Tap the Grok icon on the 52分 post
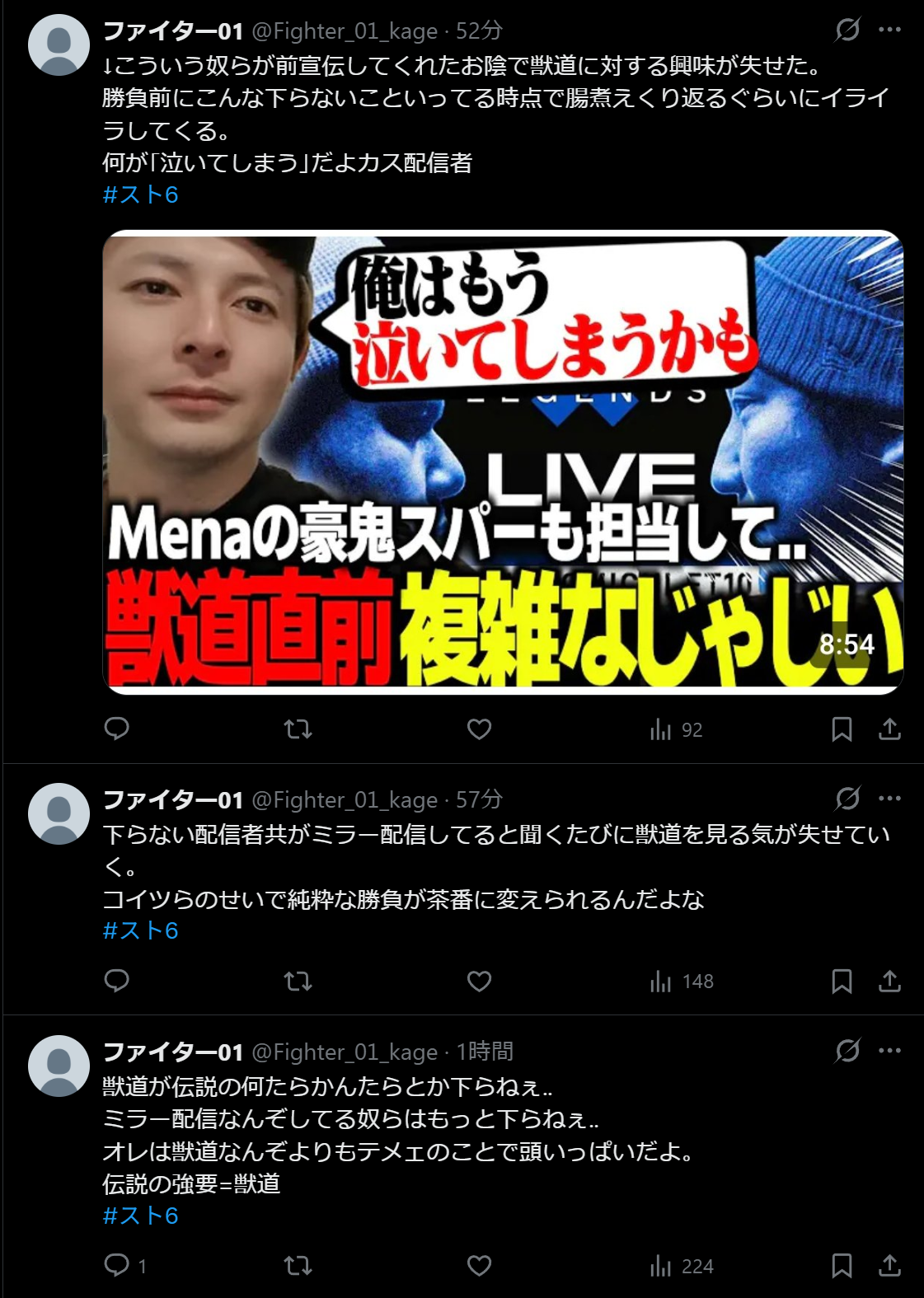Image resolution: width=924 pixels, height=1298 pixels. (x=847, y=30)
